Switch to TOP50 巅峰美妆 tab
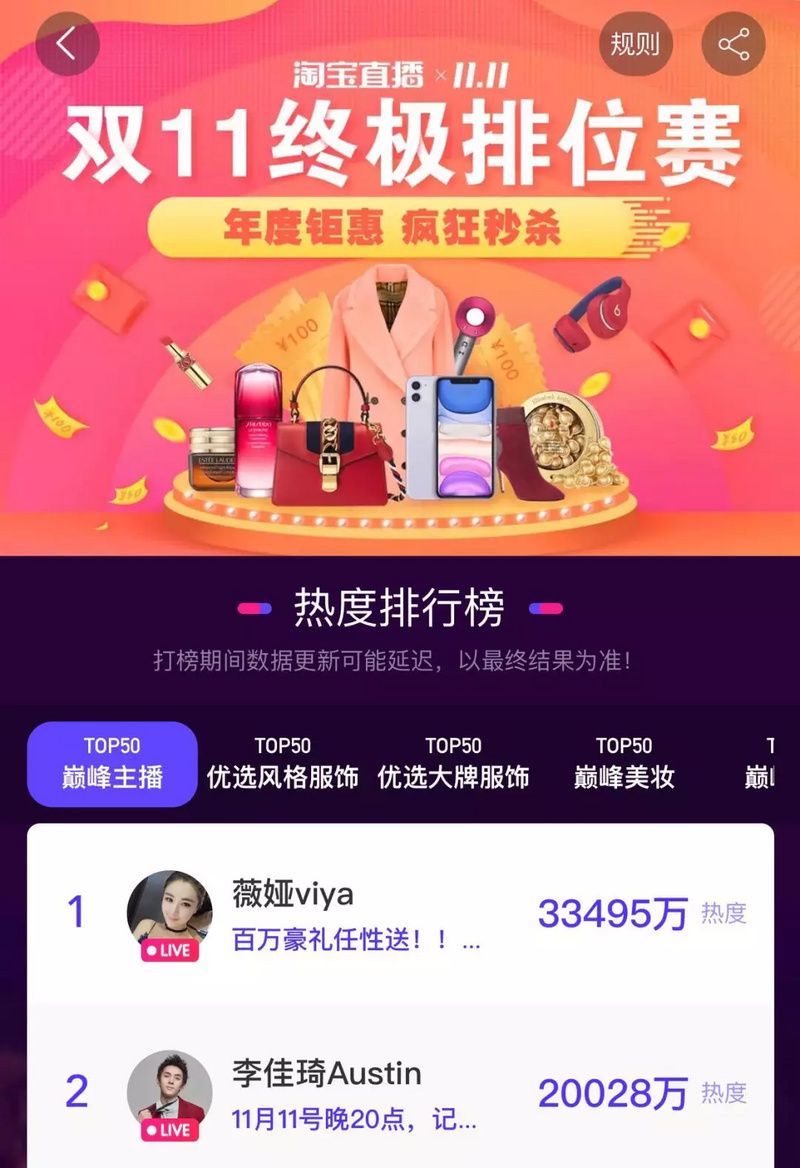 (624, 763)
